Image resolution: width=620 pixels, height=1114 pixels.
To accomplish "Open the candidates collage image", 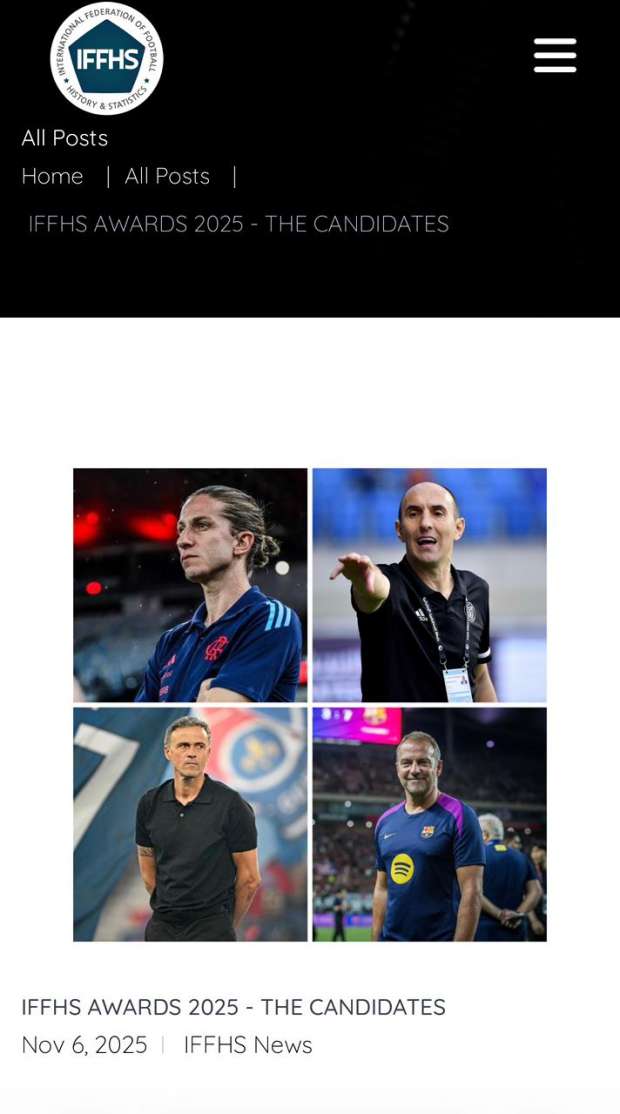I will [310, 704].
